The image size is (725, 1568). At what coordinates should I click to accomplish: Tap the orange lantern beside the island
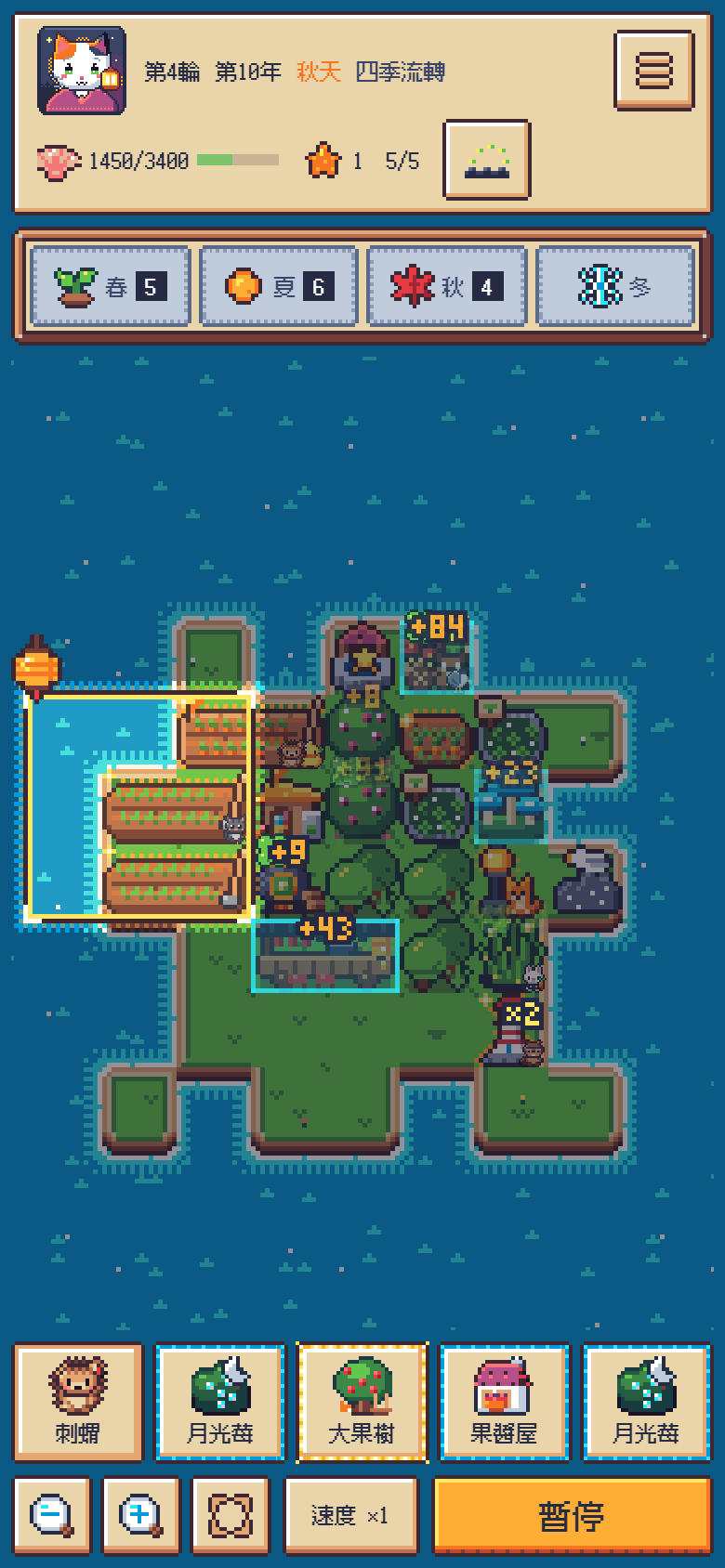[36, 667]
